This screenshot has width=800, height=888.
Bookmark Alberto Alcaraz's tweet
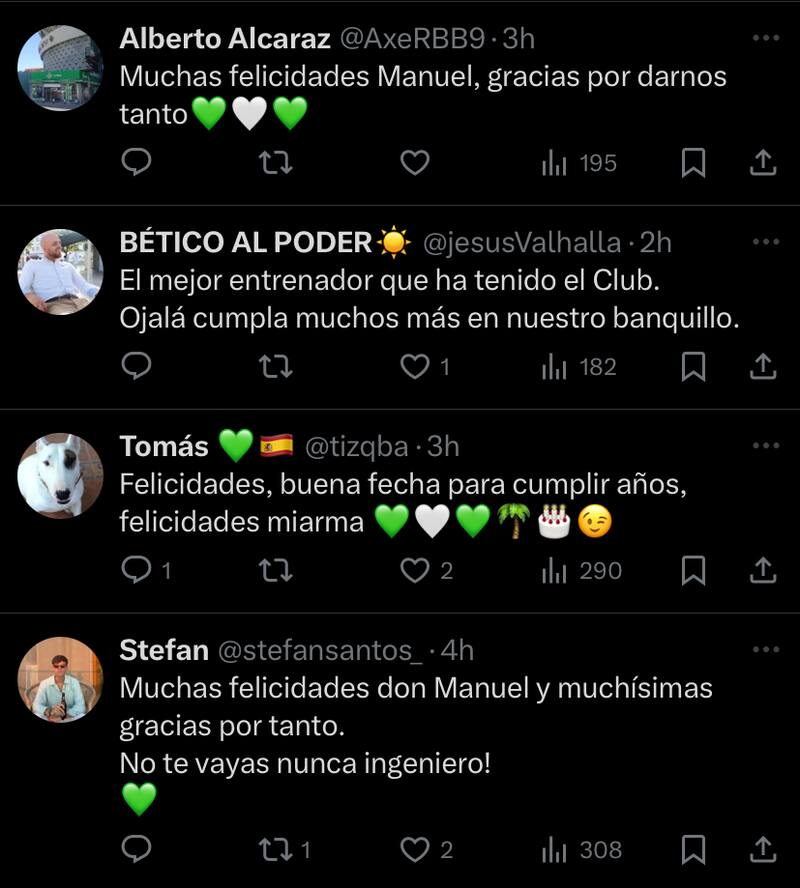pyautogui.click(x=693, y=162)
